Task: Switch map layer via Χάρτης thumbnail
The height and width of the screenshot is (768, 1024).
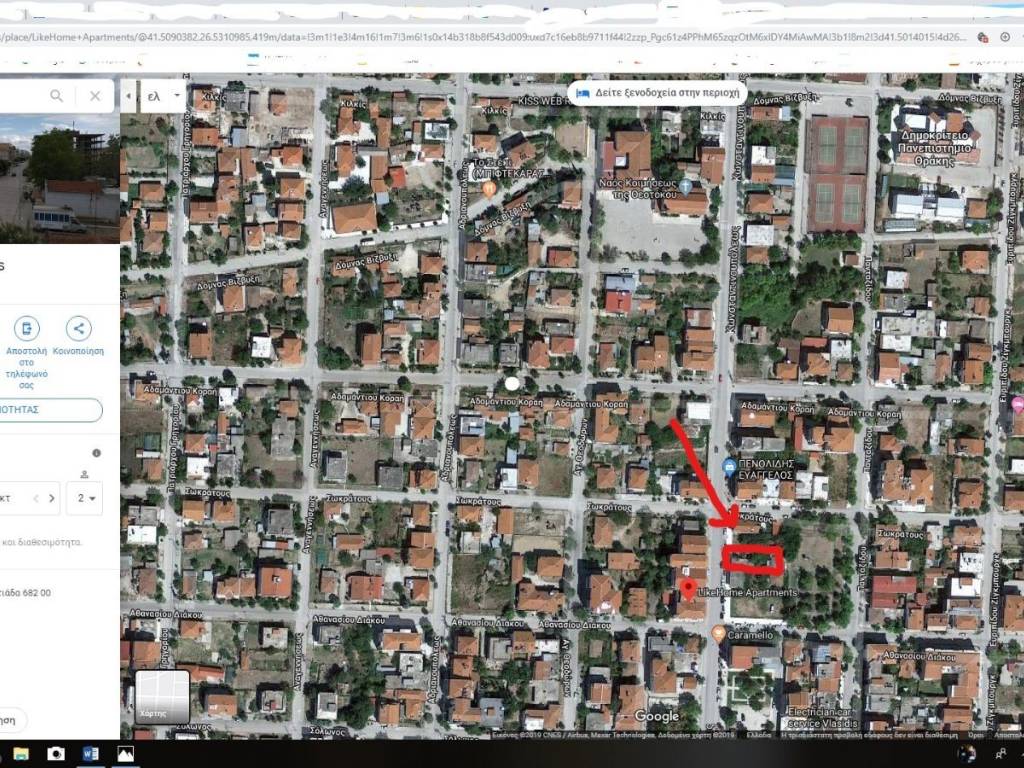Action: (162, 696)
